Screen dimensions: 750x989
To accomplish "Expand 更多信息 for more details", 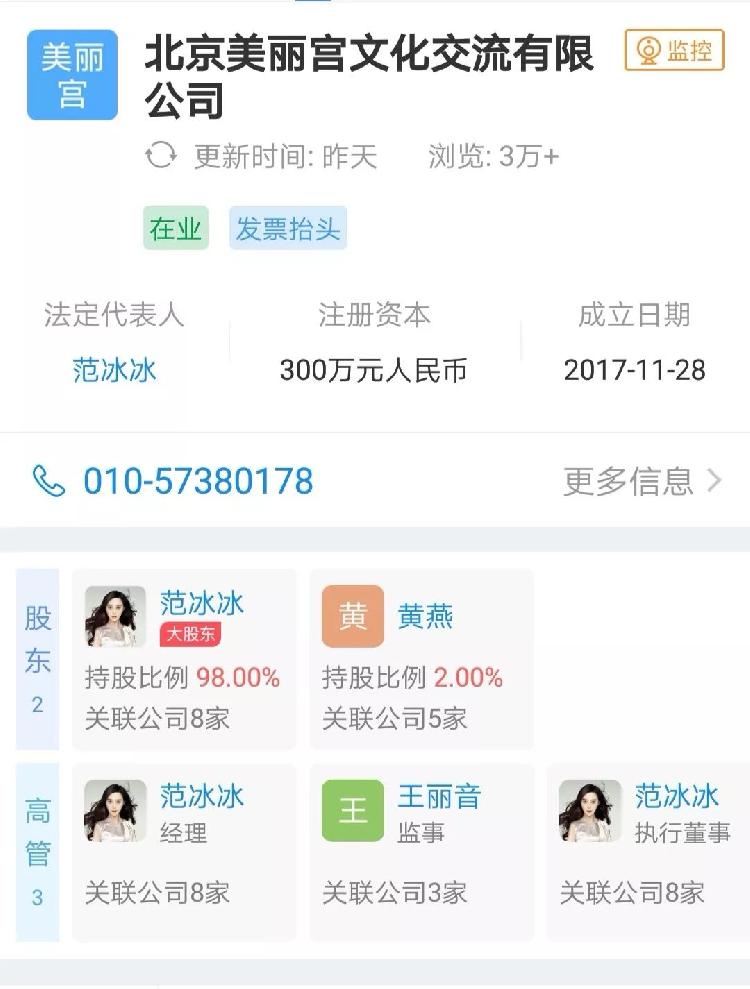I will click(x=641, y=481).
